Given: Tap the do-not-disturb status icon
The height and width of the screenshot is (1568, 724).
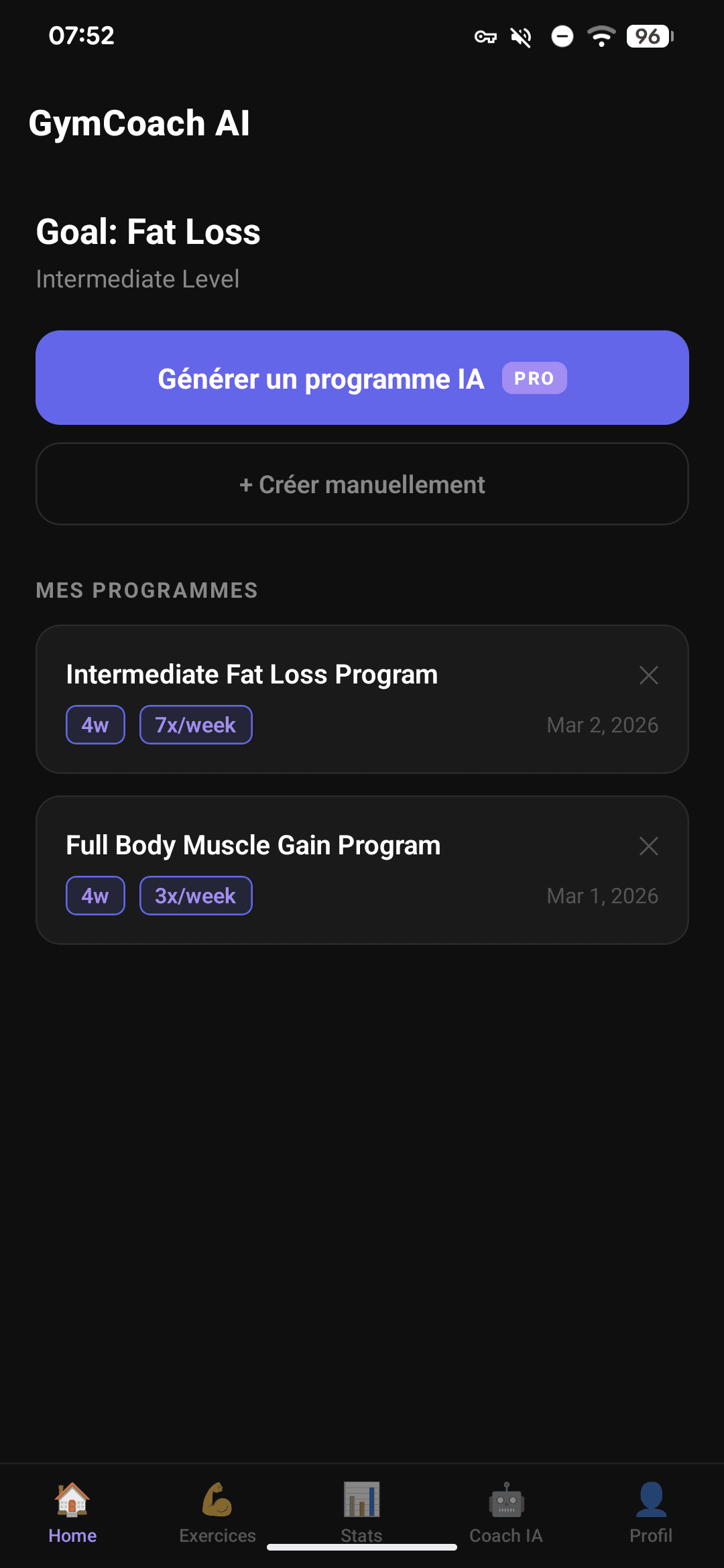Looking at the screenshot, I should pyautogui.click(x=562, y=37).
